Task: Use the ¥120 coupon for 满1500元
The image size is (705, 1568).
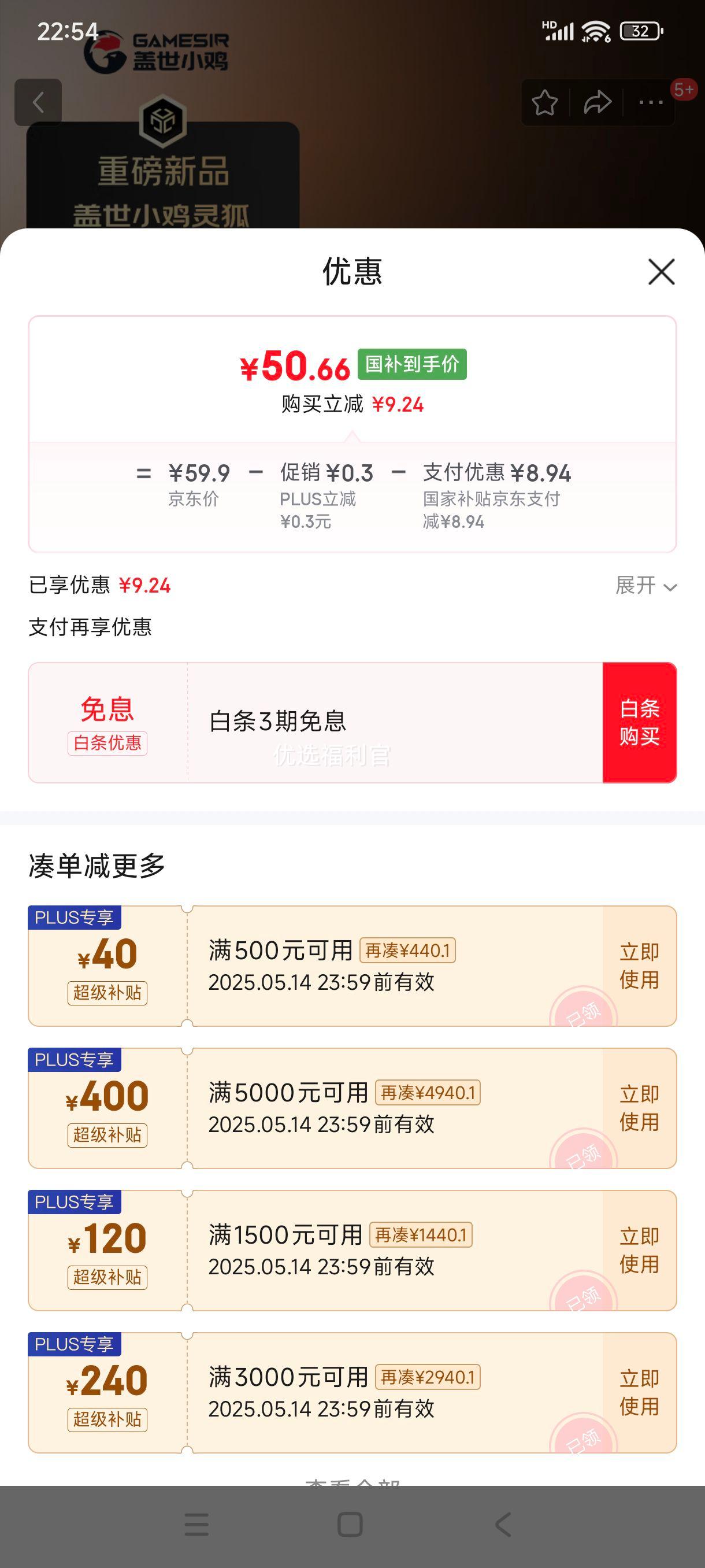Action: (x=639, y=1251)
